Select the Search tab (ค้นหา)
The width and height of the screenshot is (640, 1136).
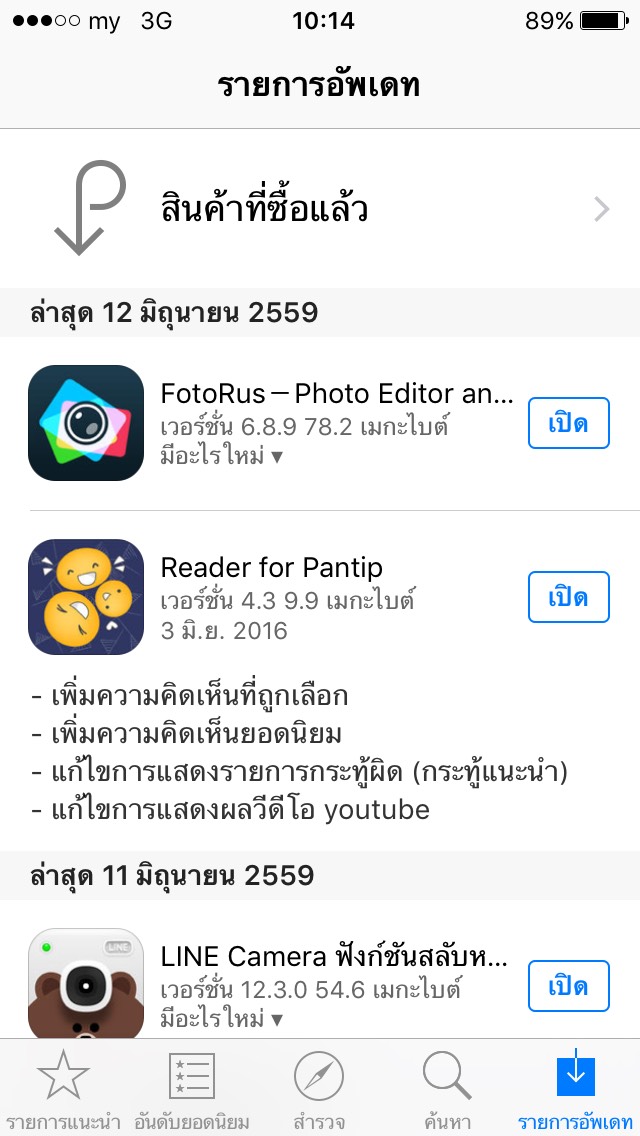pos(447,1088)
